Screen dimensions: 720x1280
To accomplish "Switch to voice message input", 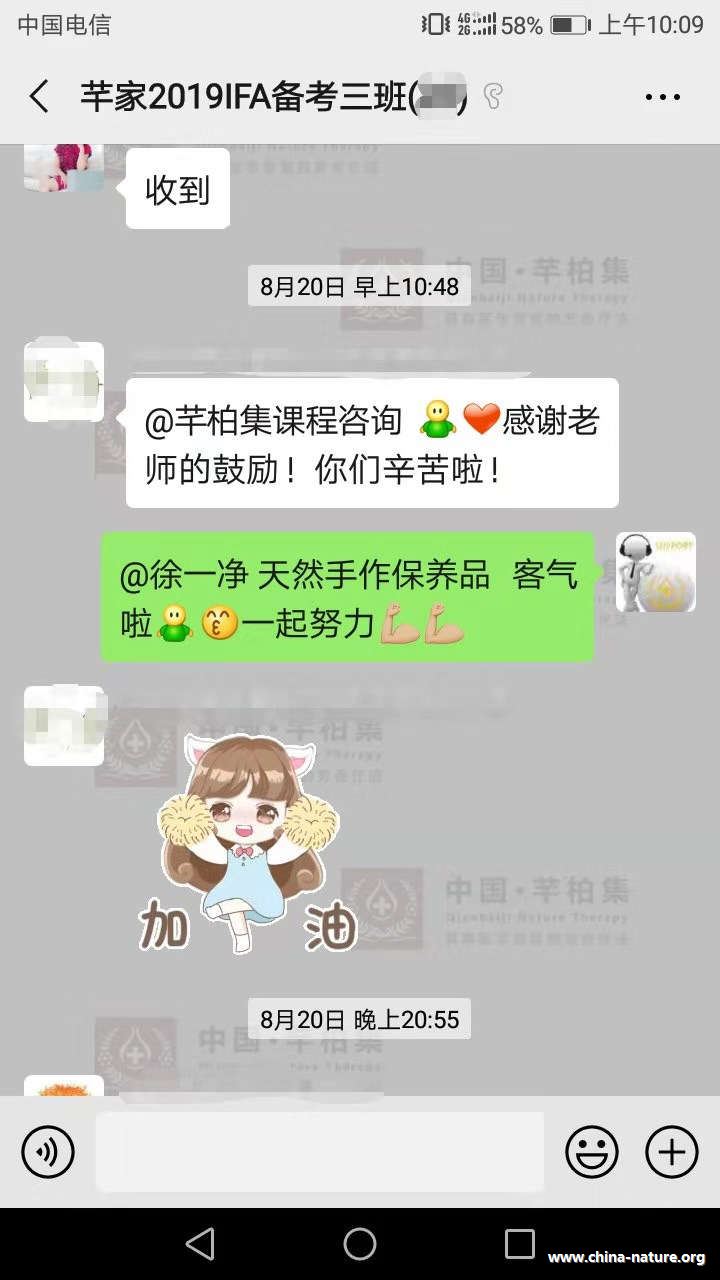I will [48, 1152].
